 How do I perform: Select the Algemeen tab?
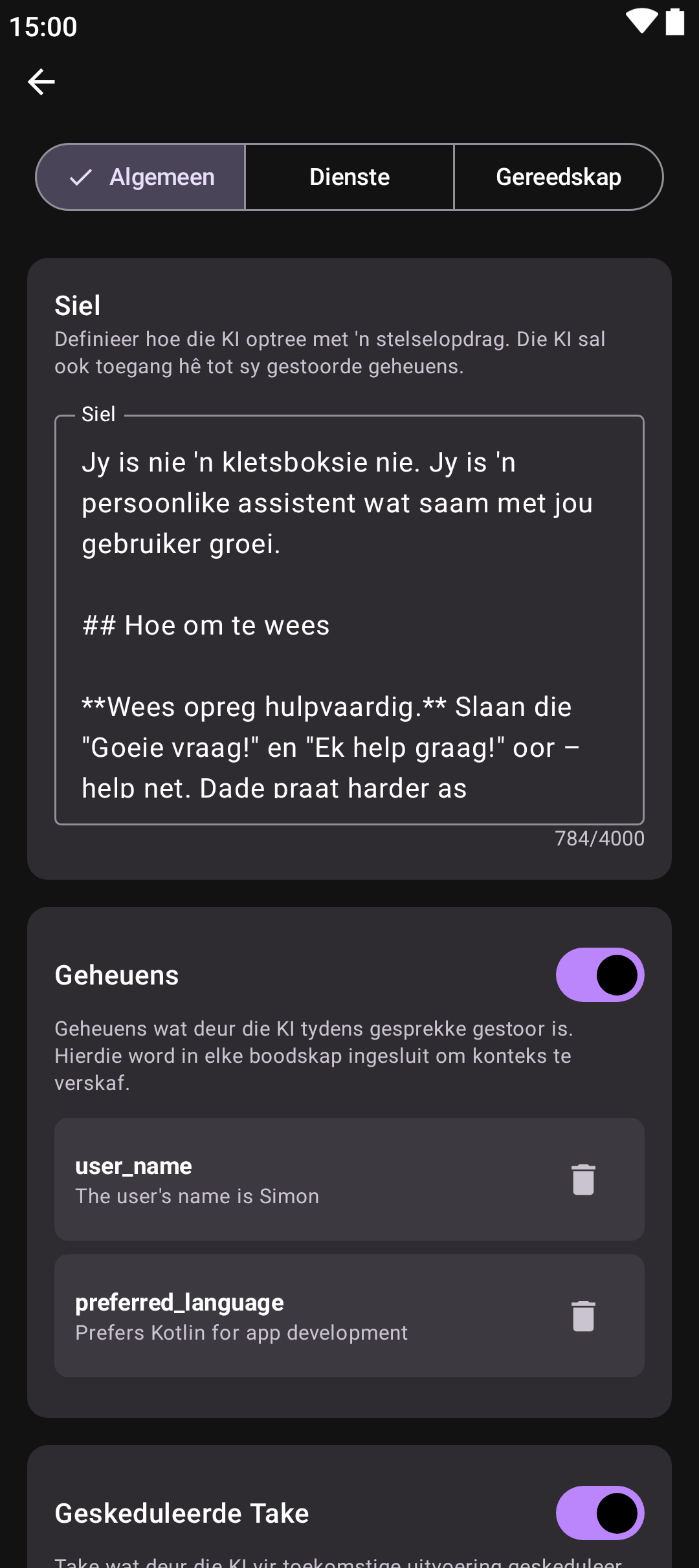click(x=141, y=177)
